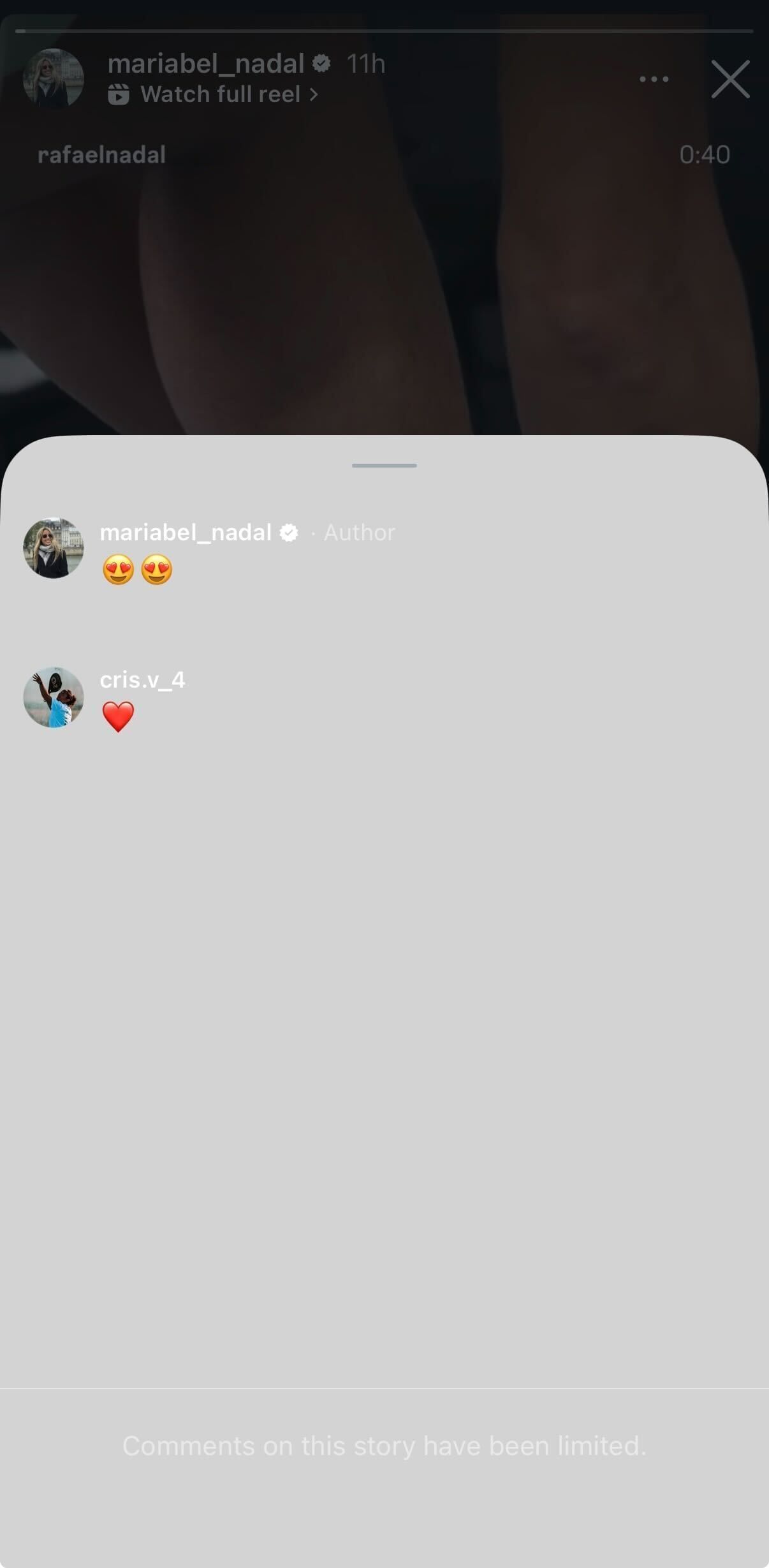Click the three-dot options menu
The width and height of the screenshot is (769, 1568).
653,78
